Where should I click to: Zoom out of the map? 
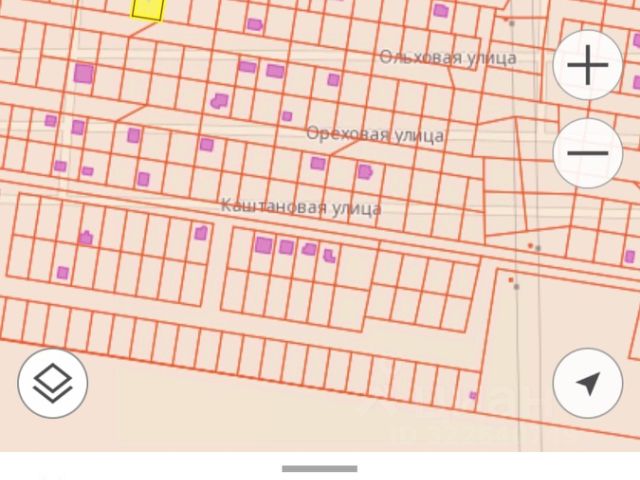tap(588, 153)
